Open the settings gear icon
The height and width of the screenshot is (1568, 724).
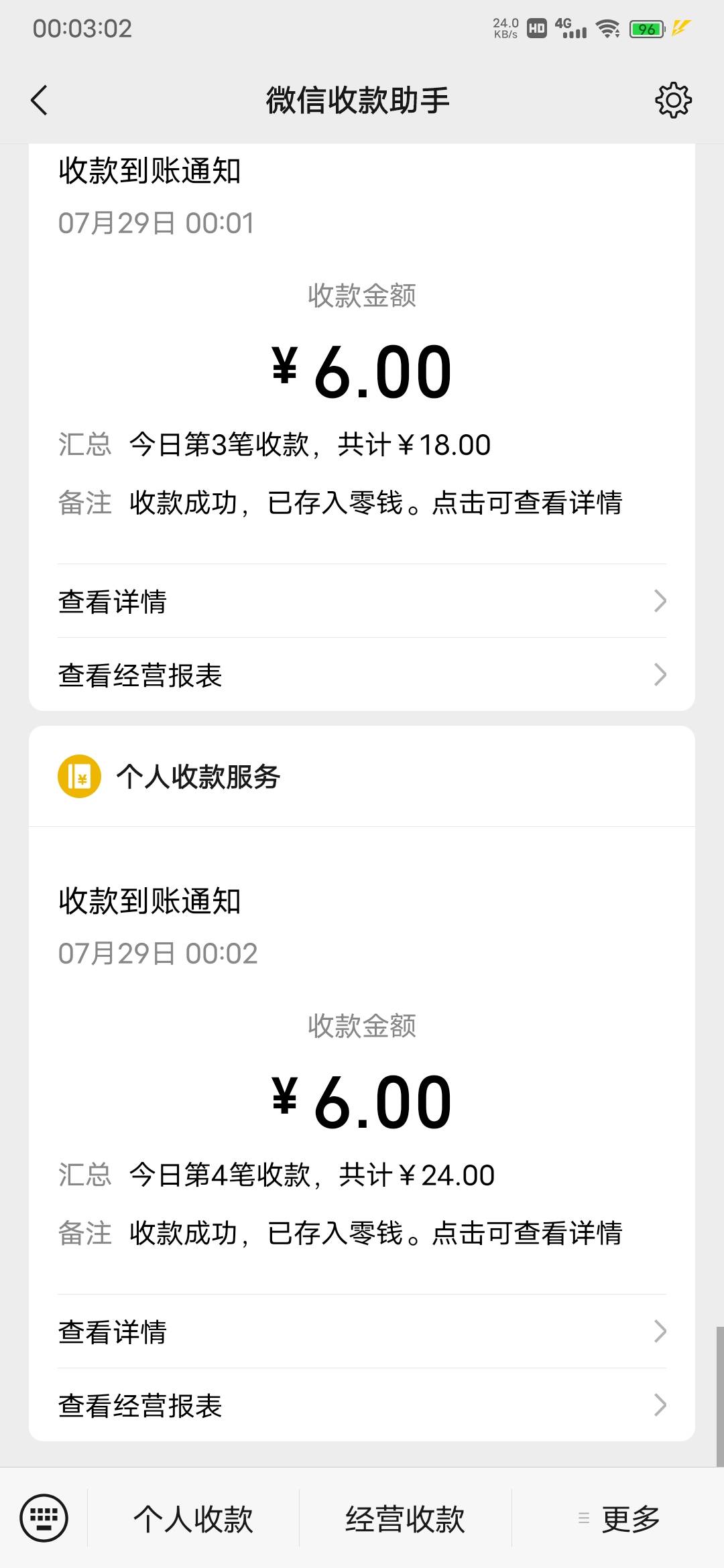(673, 101)
